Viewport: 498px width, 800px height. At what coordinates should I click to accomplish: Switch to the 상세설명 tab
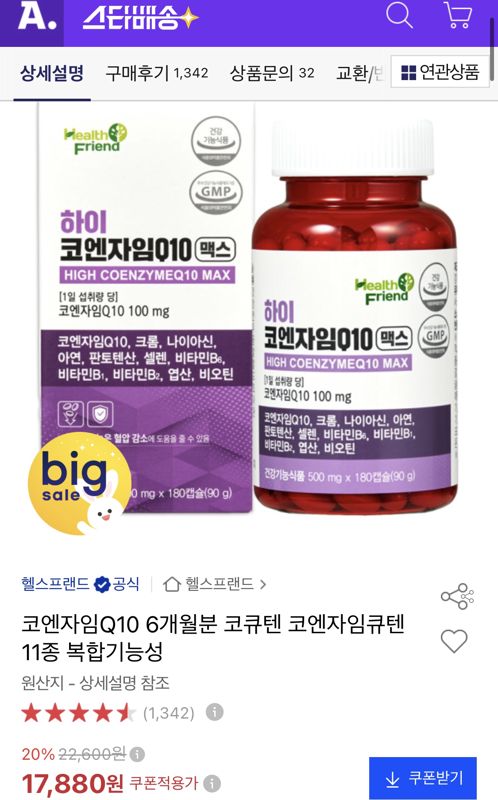52,73
